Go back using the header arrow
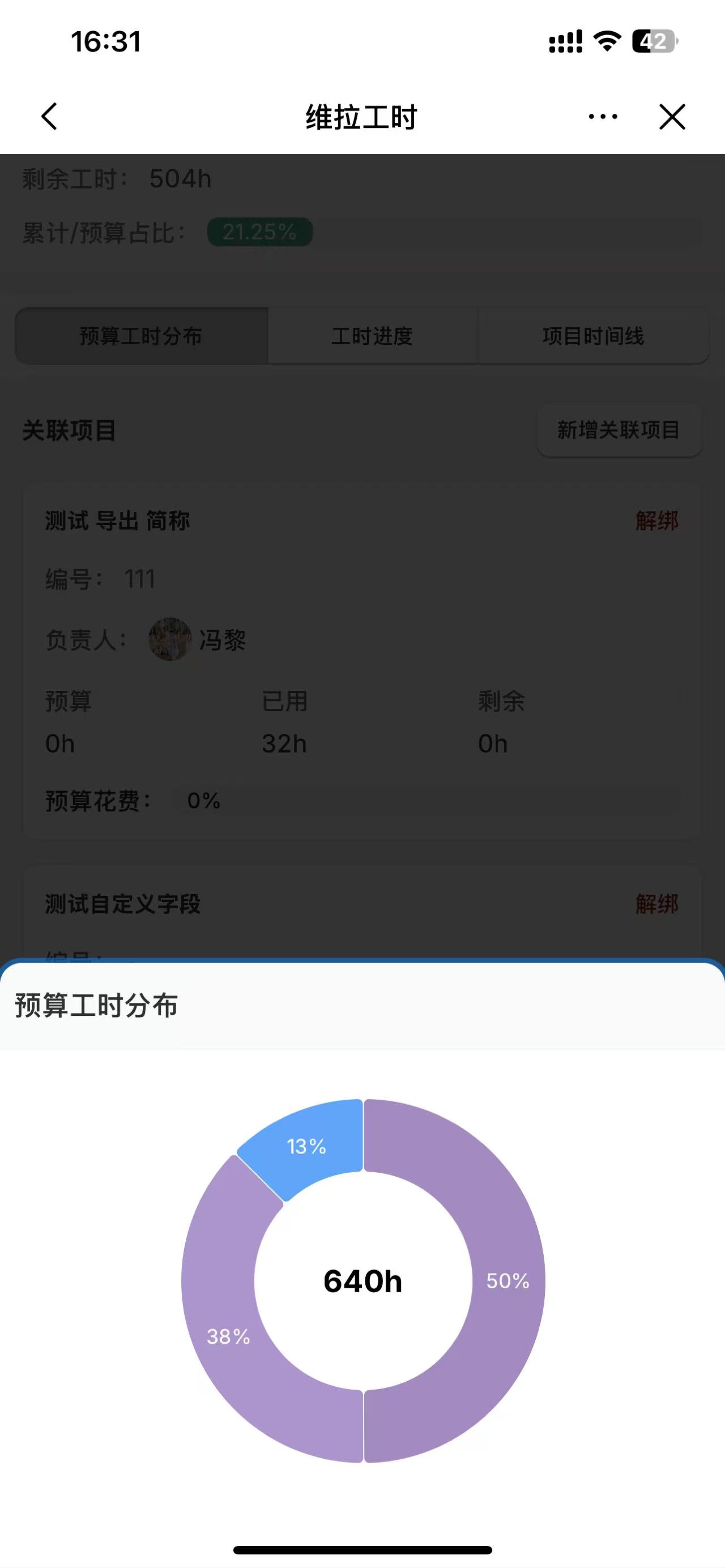The image size is (725, 1568). point(49,116)
